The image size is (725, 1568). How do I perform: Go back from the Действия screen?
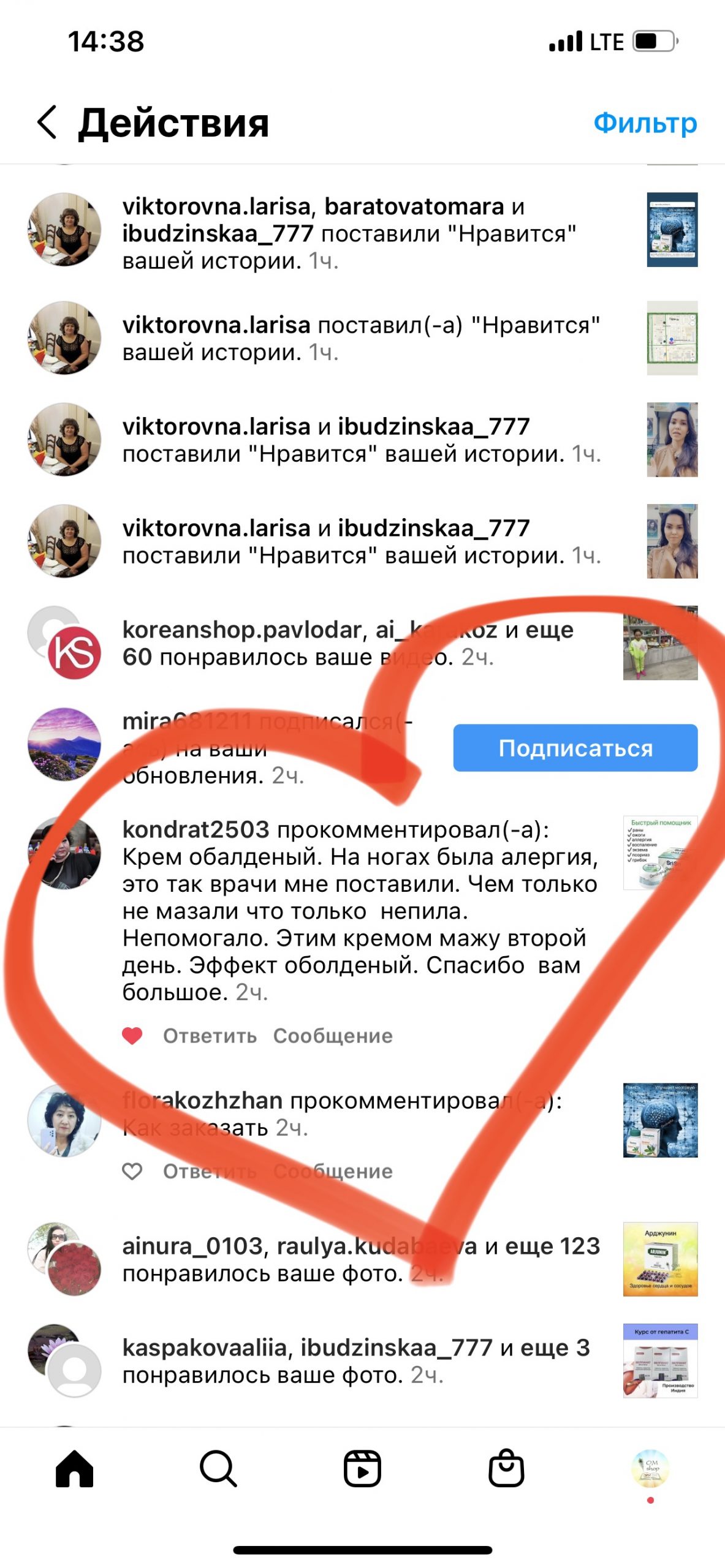(x=47, y=122)
